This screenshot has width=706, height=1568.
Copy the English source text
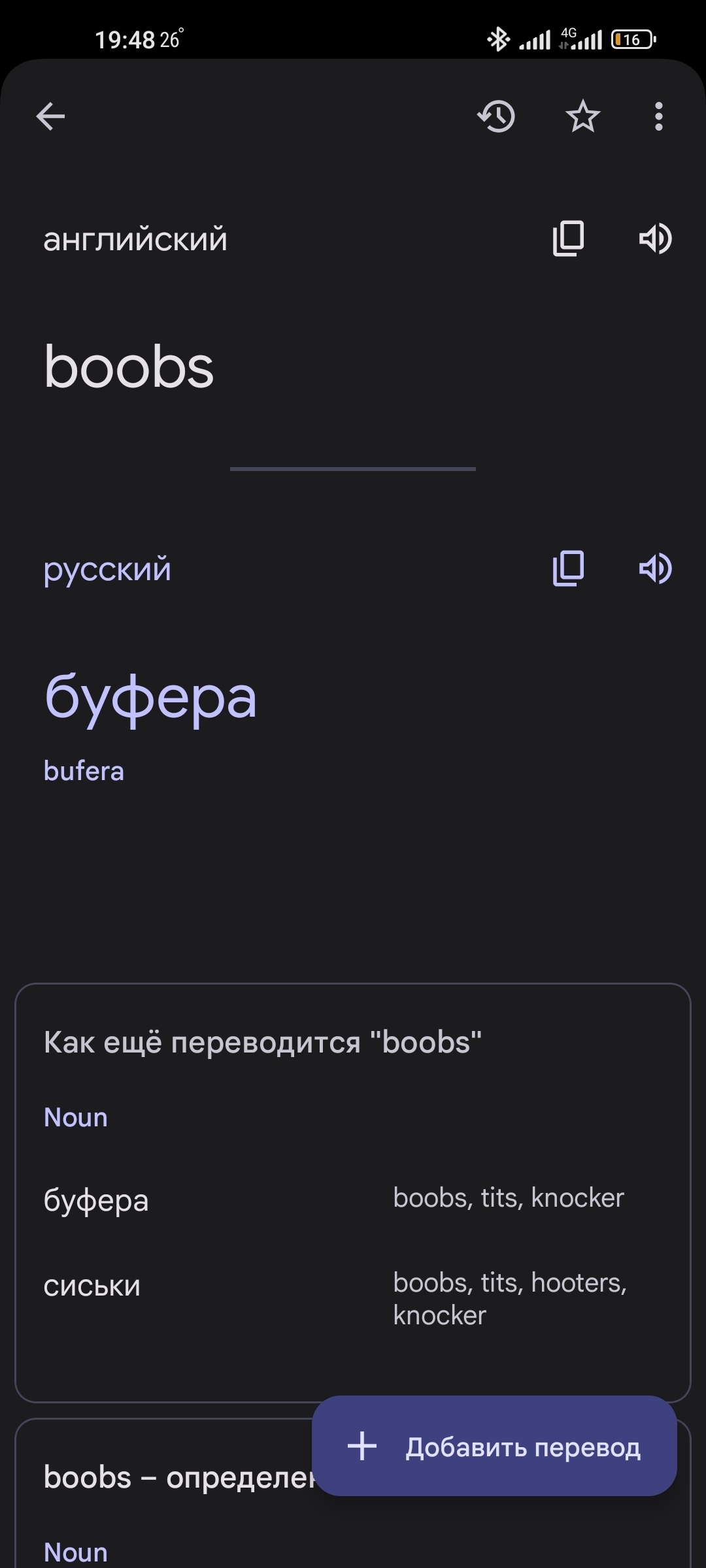tap(568, 238)
